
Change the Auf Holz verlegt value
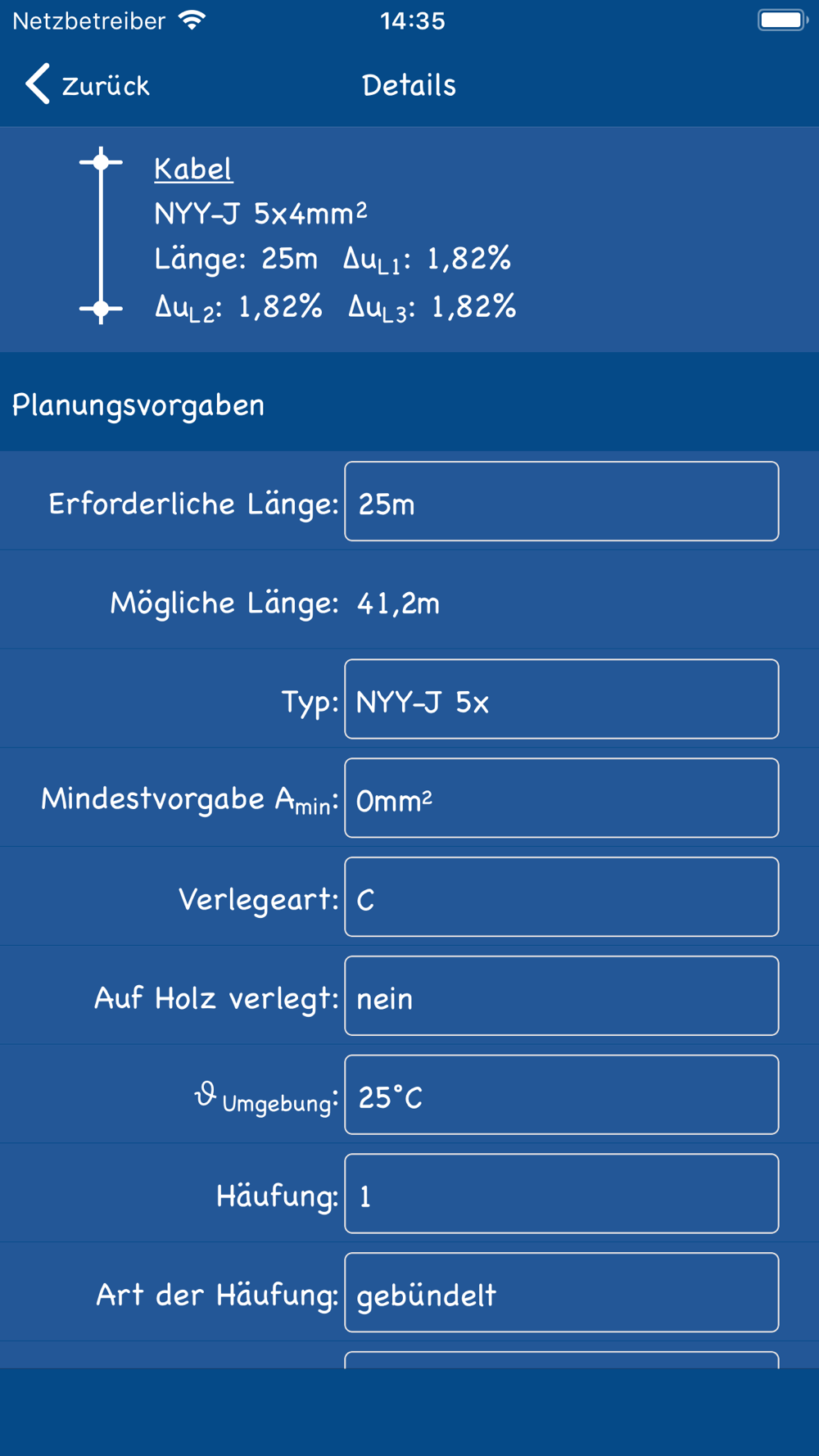click(x=561, y=996)
